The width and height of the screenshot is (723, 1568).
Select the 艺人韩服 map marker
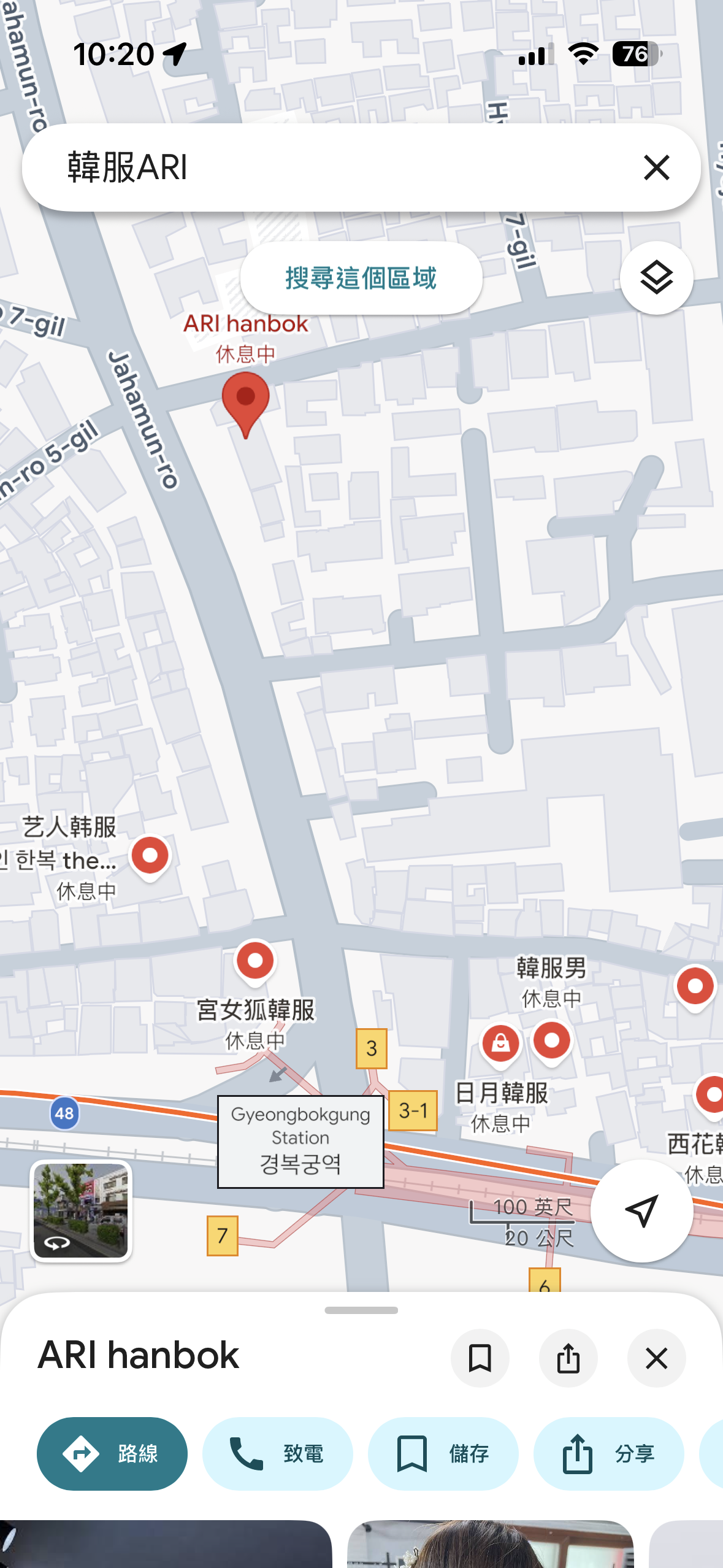click(150, 856)
